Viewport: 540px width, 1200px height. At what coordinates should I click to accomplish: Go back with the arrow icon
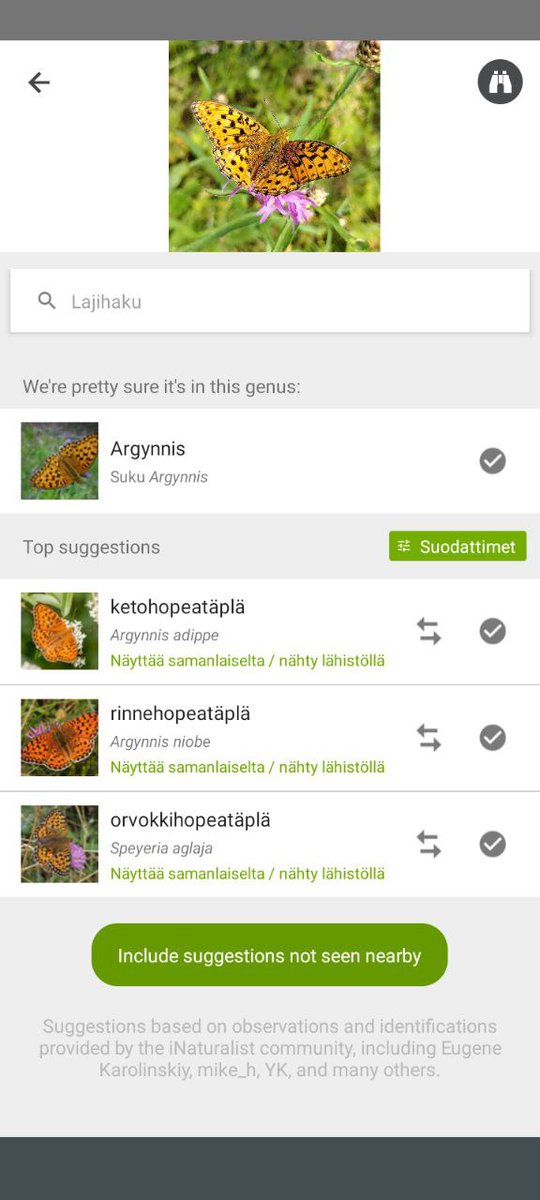coord(39,82)
